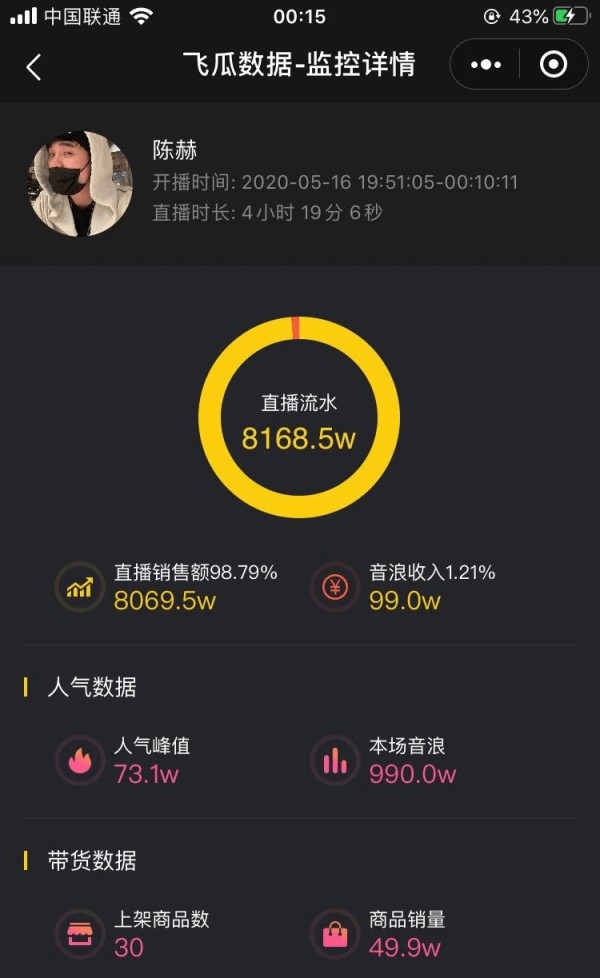
Task: Go back from the 监控详情 page
Action: (34, 66)
